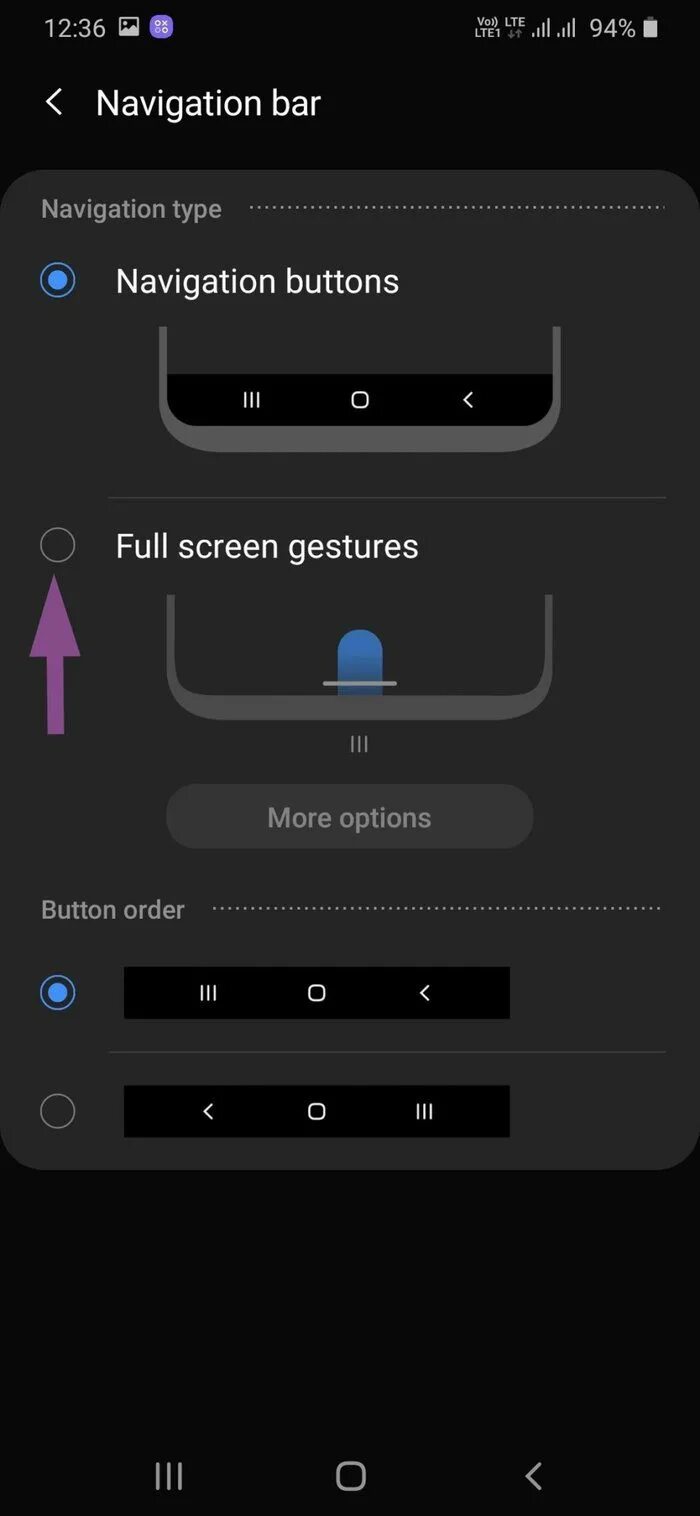Switch to back-home-recents button order
Screen dimensions: 700x1516
coord(58,1111)
